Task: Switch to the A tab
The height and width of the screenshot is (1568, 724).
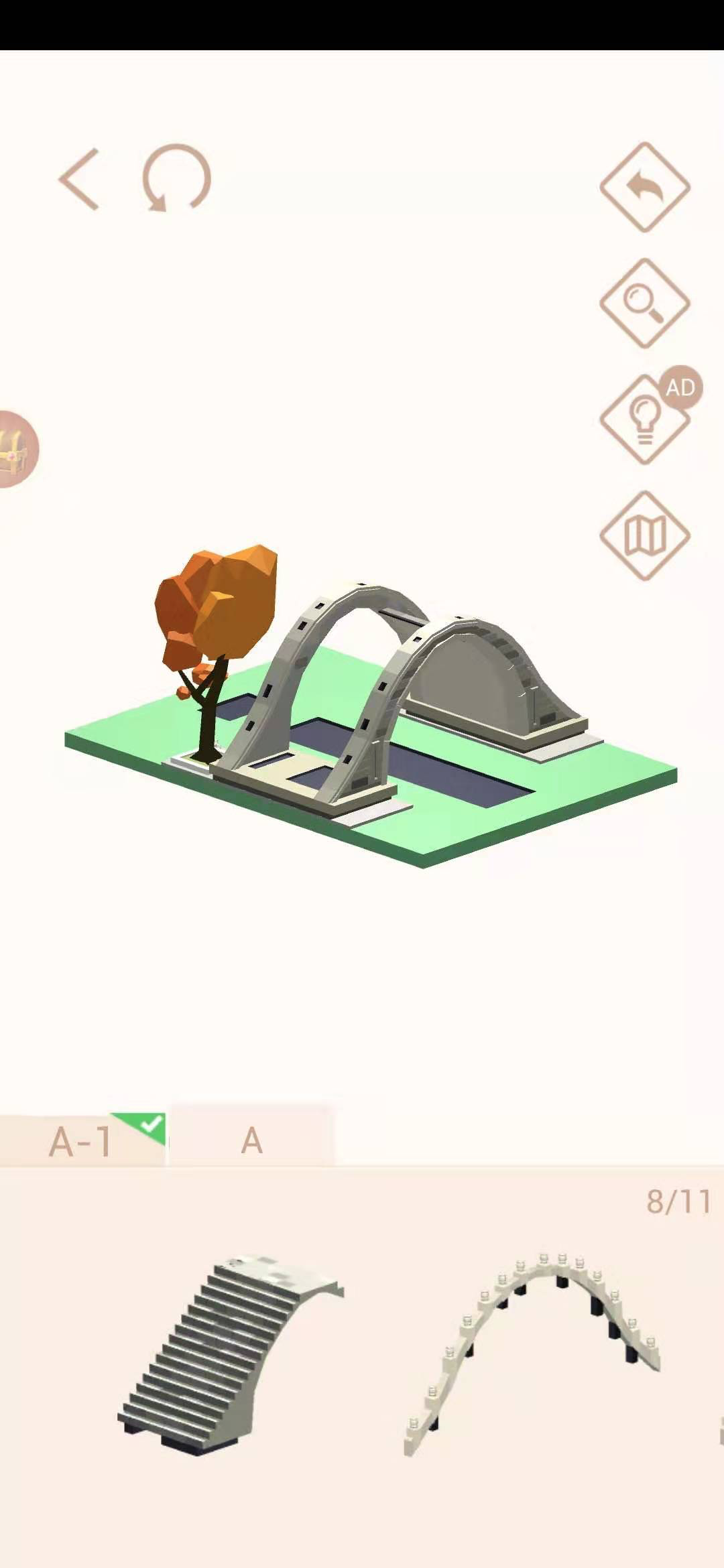Action: (x=251, y=1140)
